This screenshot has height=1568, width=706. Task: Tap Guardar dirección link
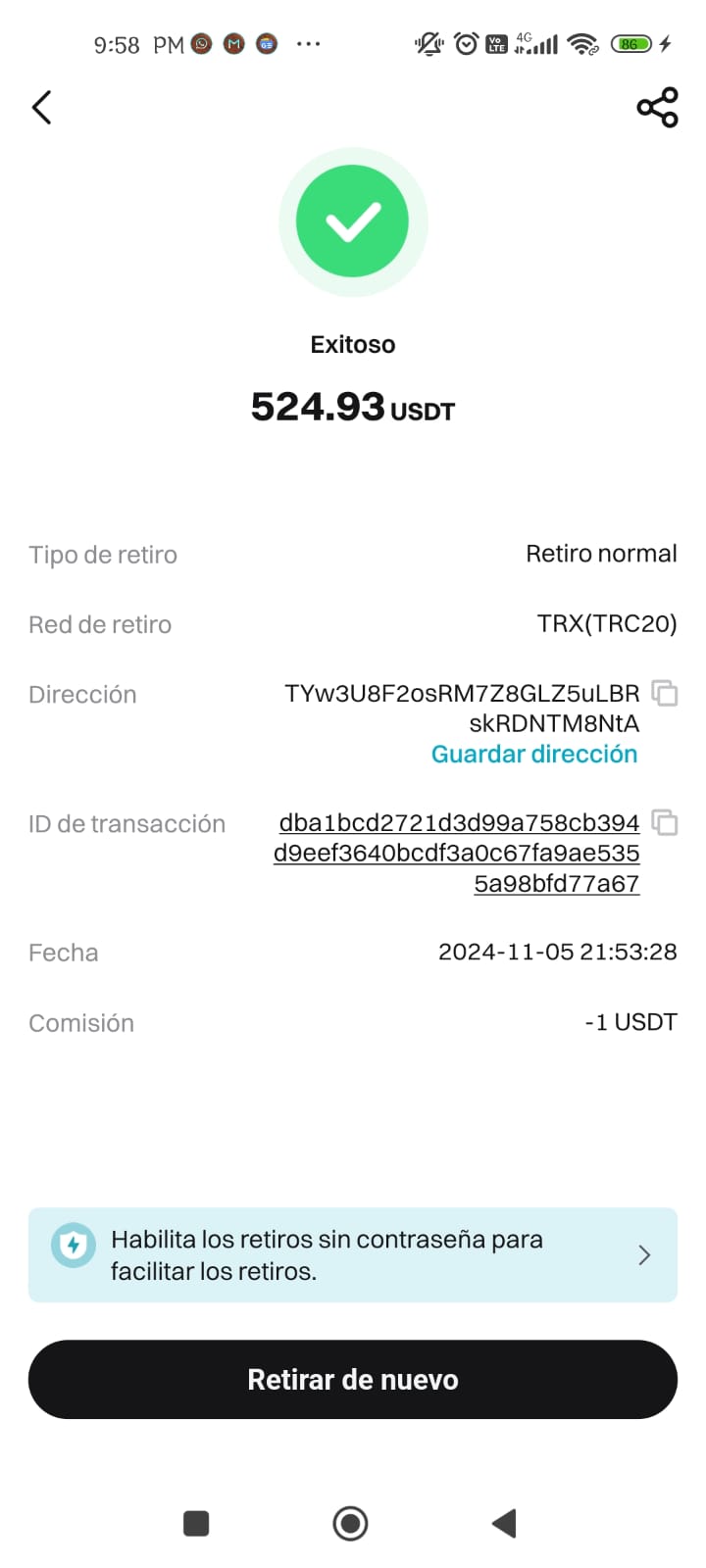click(534, 754)
